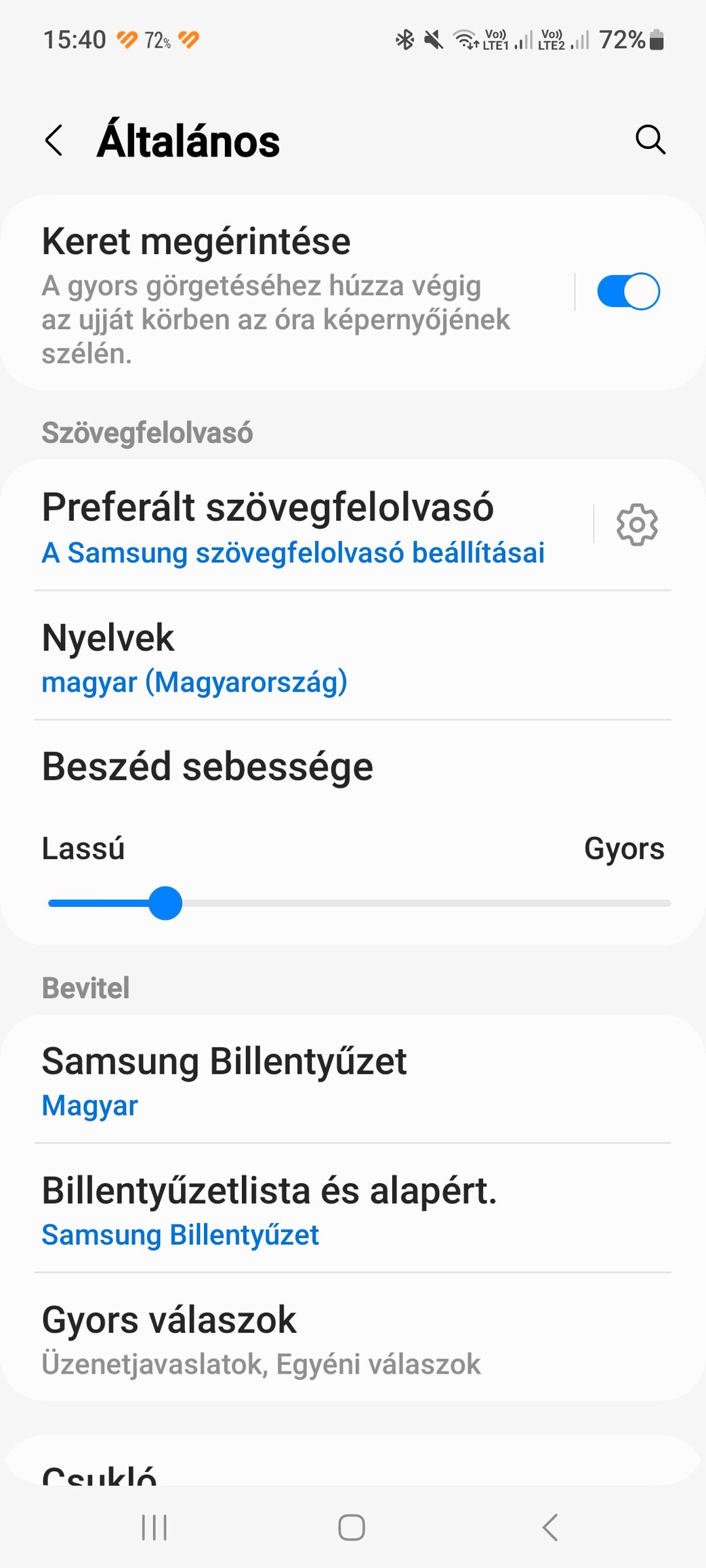
Task: Open Preferált szövegfelolvasó row
Action: tap(297, 526)
